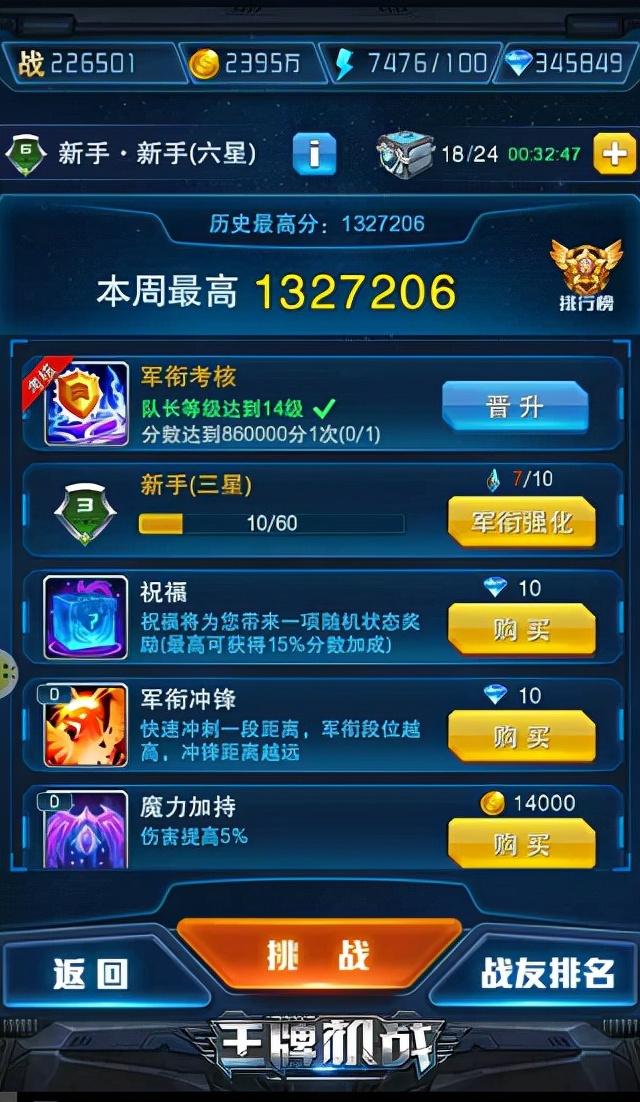The width and height of the screenshot is (640, 1102).
Task: Tap the yellow plus button
Action: click(x=613, y=154)
